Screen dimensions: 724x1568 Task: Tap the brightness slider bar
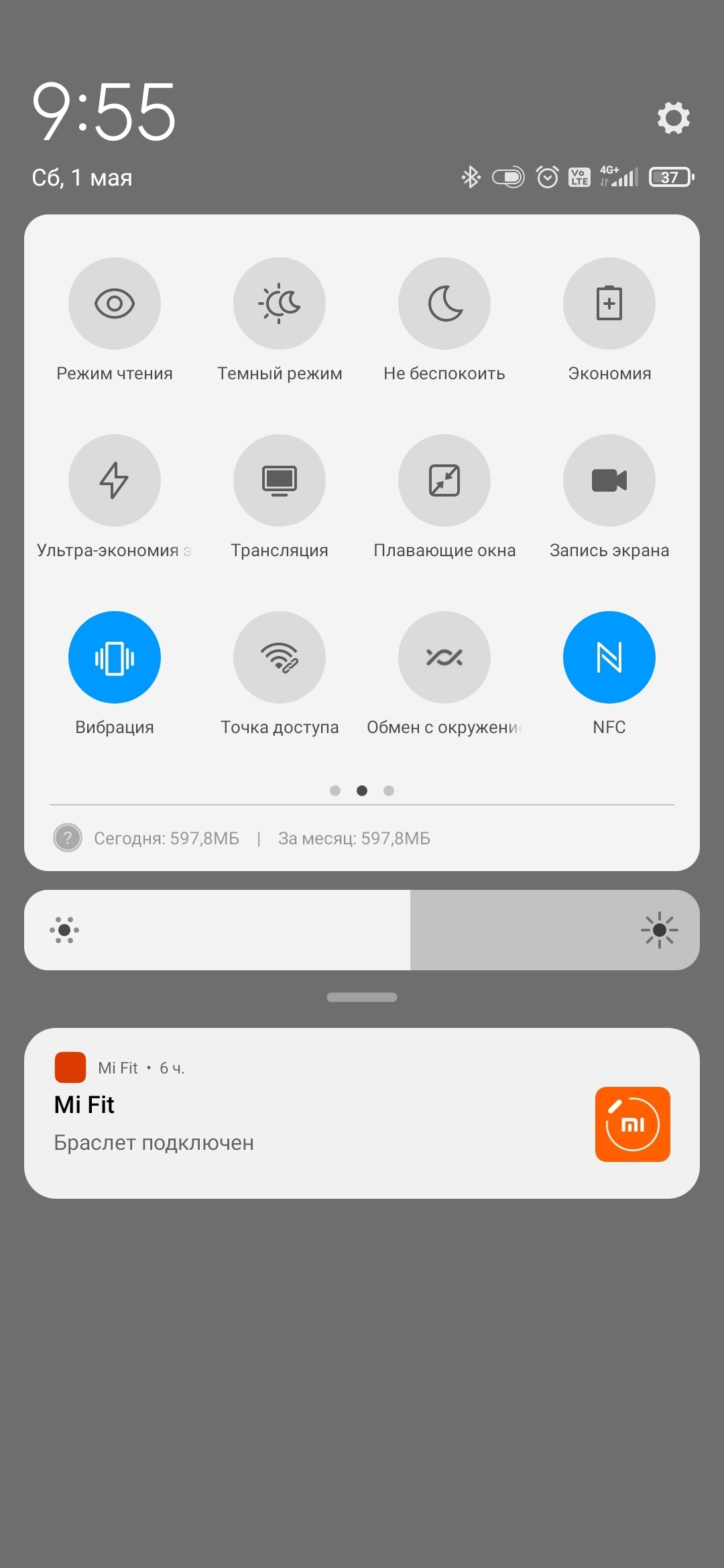362,930
